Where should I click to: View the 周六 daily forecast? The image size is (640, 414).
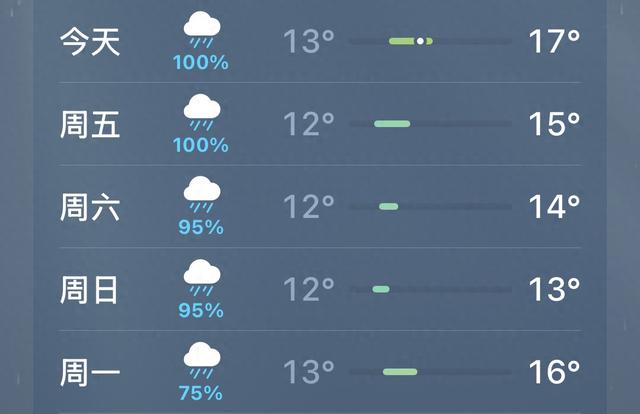(320, 206)
